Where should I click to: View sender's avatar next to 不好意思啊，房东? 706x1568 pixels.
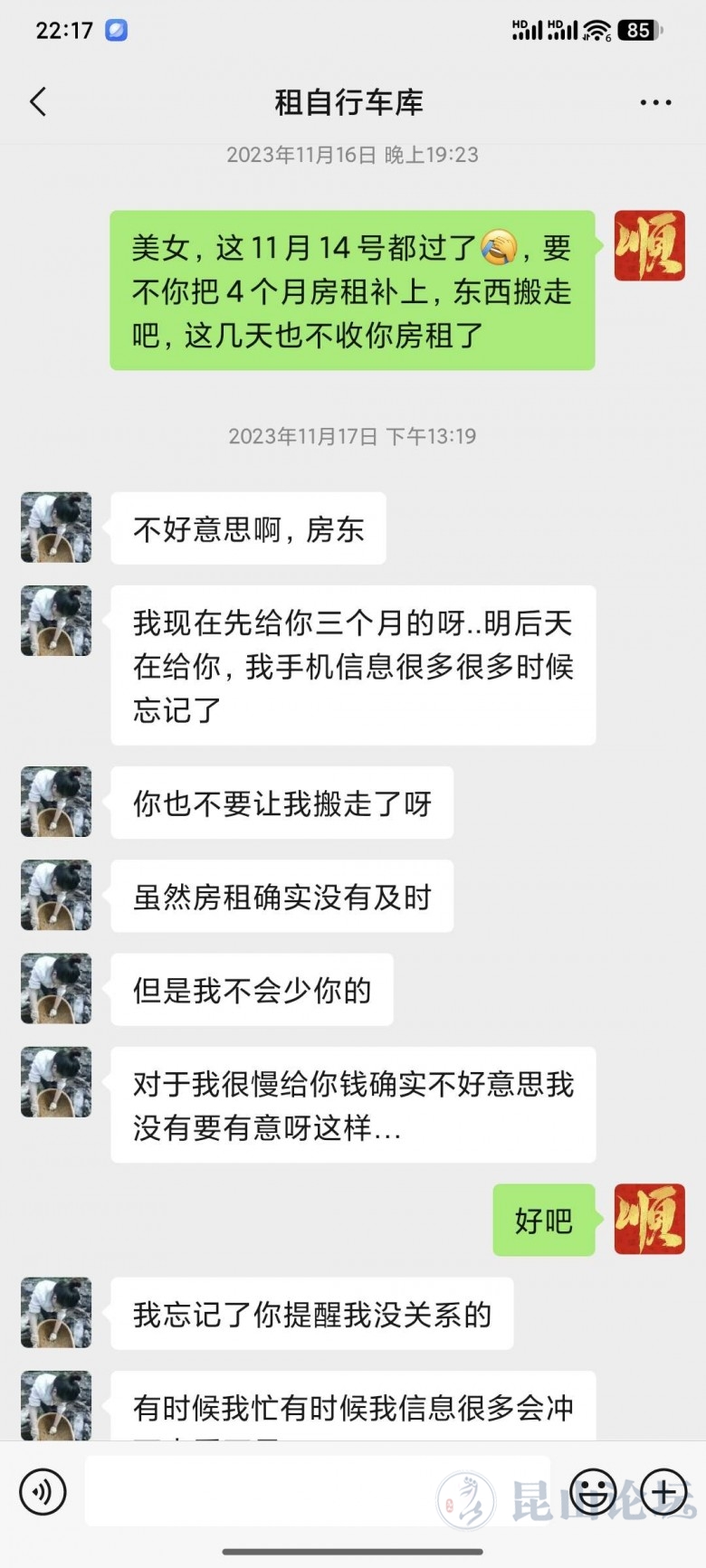(56, 527)
